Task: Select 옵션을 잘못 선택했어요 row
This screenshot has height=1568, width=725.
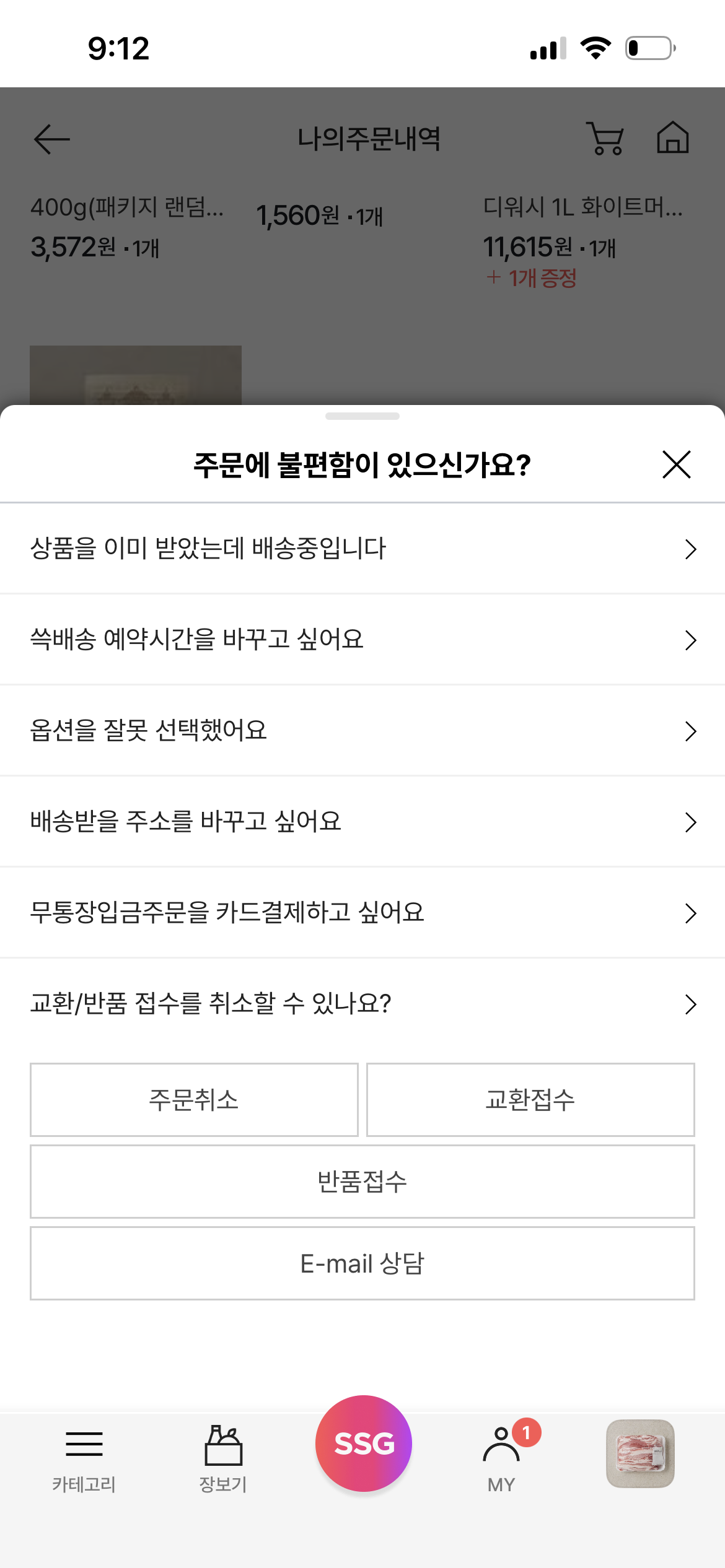Action: point(362,731)
